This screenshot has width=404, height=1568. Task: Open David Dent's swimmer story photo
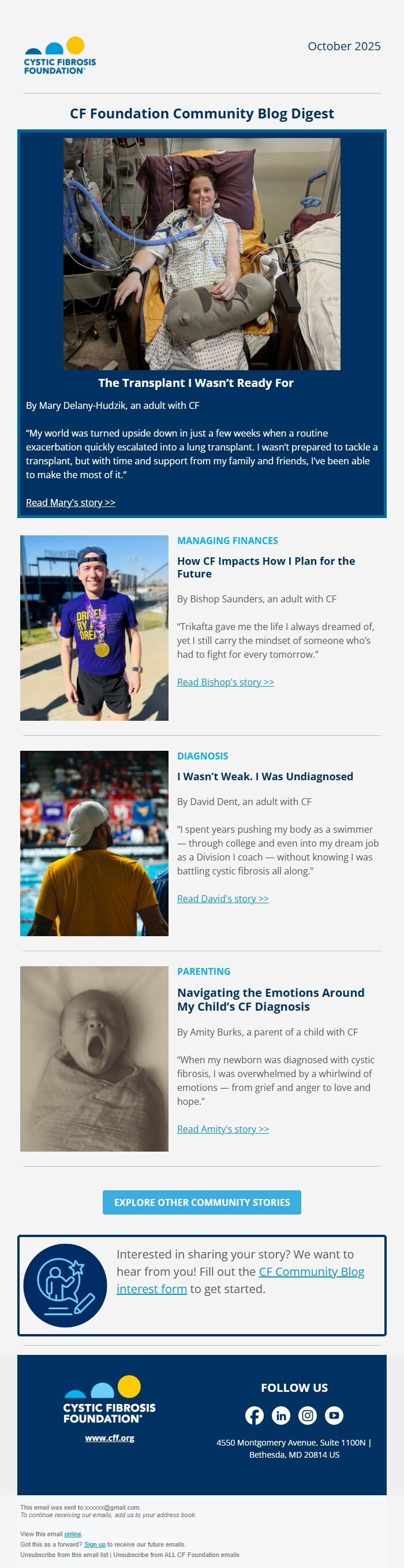coord(94,843)
